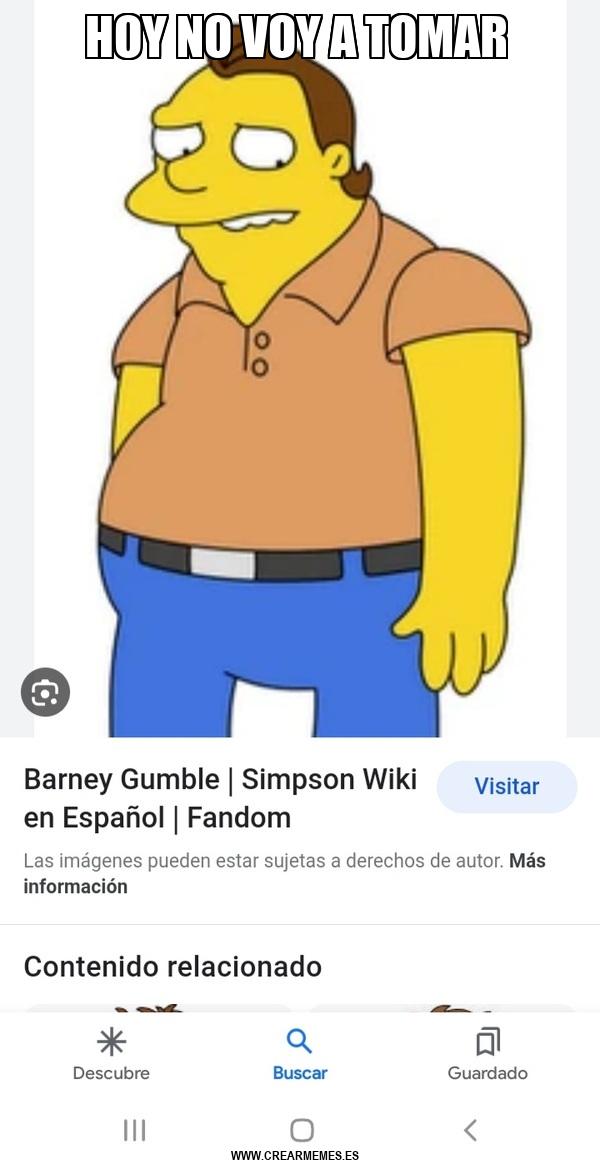Screen dimensions: 600x1164
Task: Search this image with Google Lens
Action: click(45, 692)
